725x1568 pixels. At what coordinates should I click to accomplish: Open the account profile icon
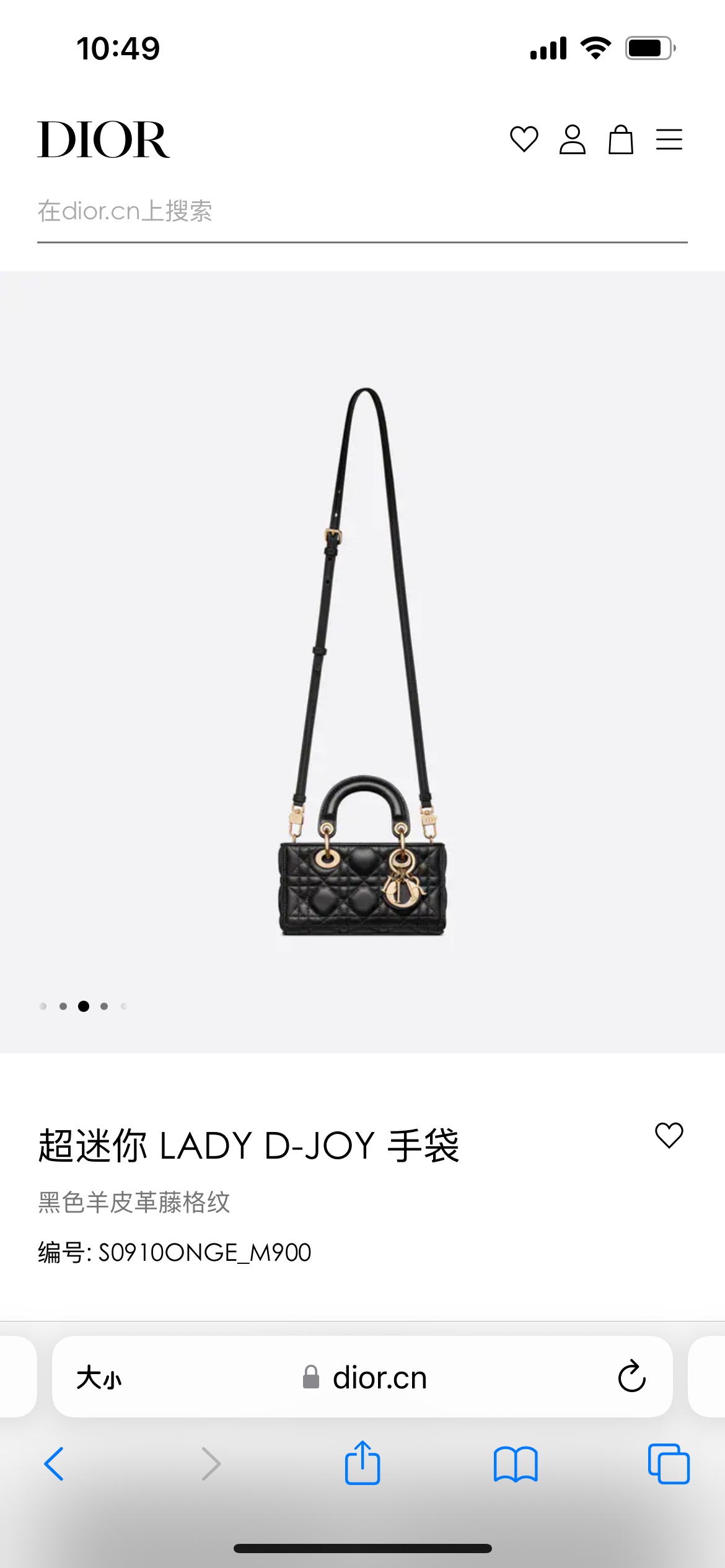tap(572, 139)
